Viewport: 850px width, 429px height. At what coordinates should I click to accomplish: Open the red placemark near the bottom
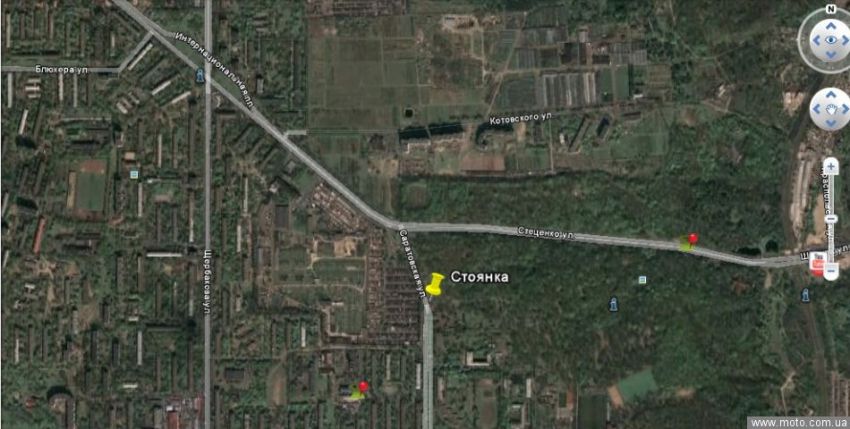coord(362,388)
